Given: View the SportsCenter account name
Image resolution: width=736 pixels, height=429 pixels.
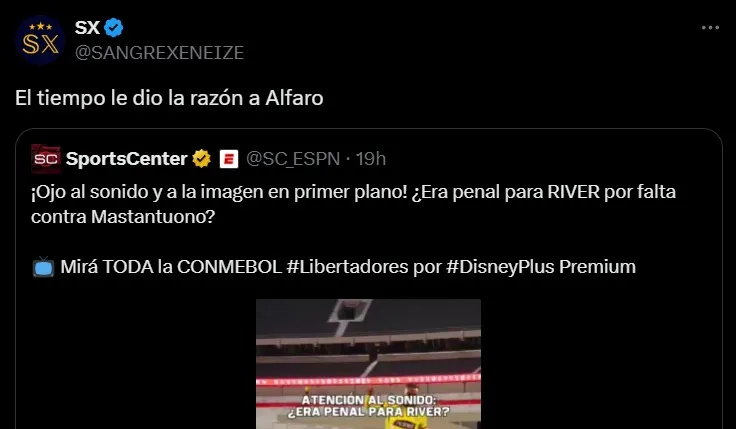Looking at the screenshot, I should [125, 158].
